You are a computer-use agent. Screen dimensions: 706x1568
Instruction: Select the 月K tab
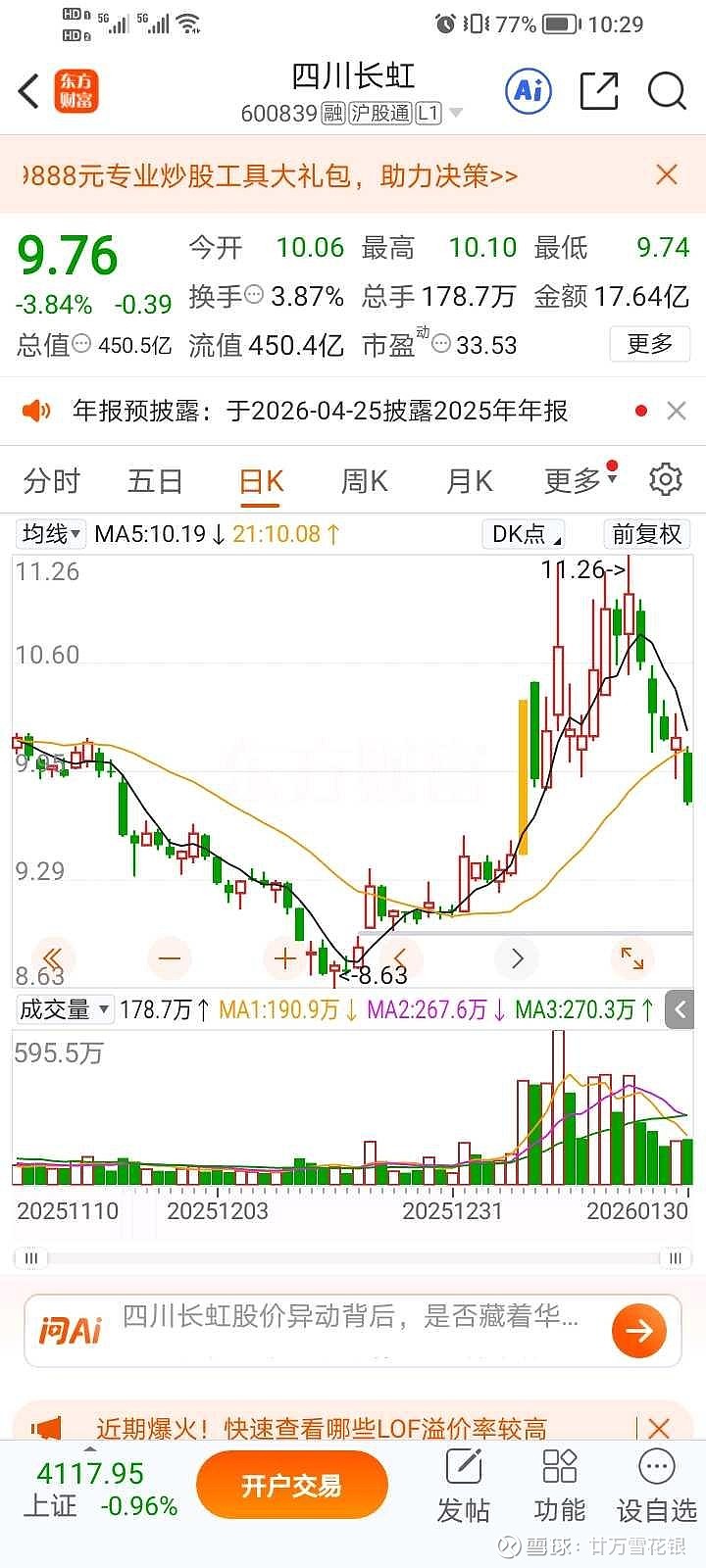(x=469, y=481)
